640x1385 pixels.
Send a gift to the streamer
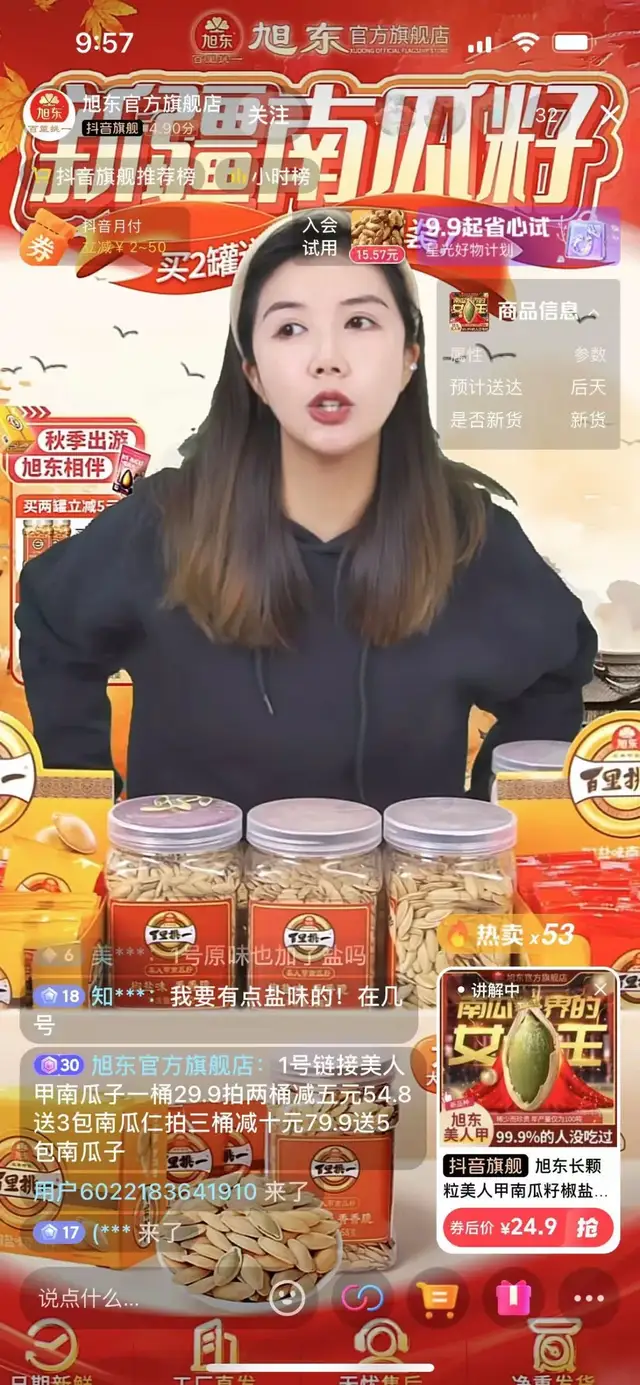click(513, 1298)
